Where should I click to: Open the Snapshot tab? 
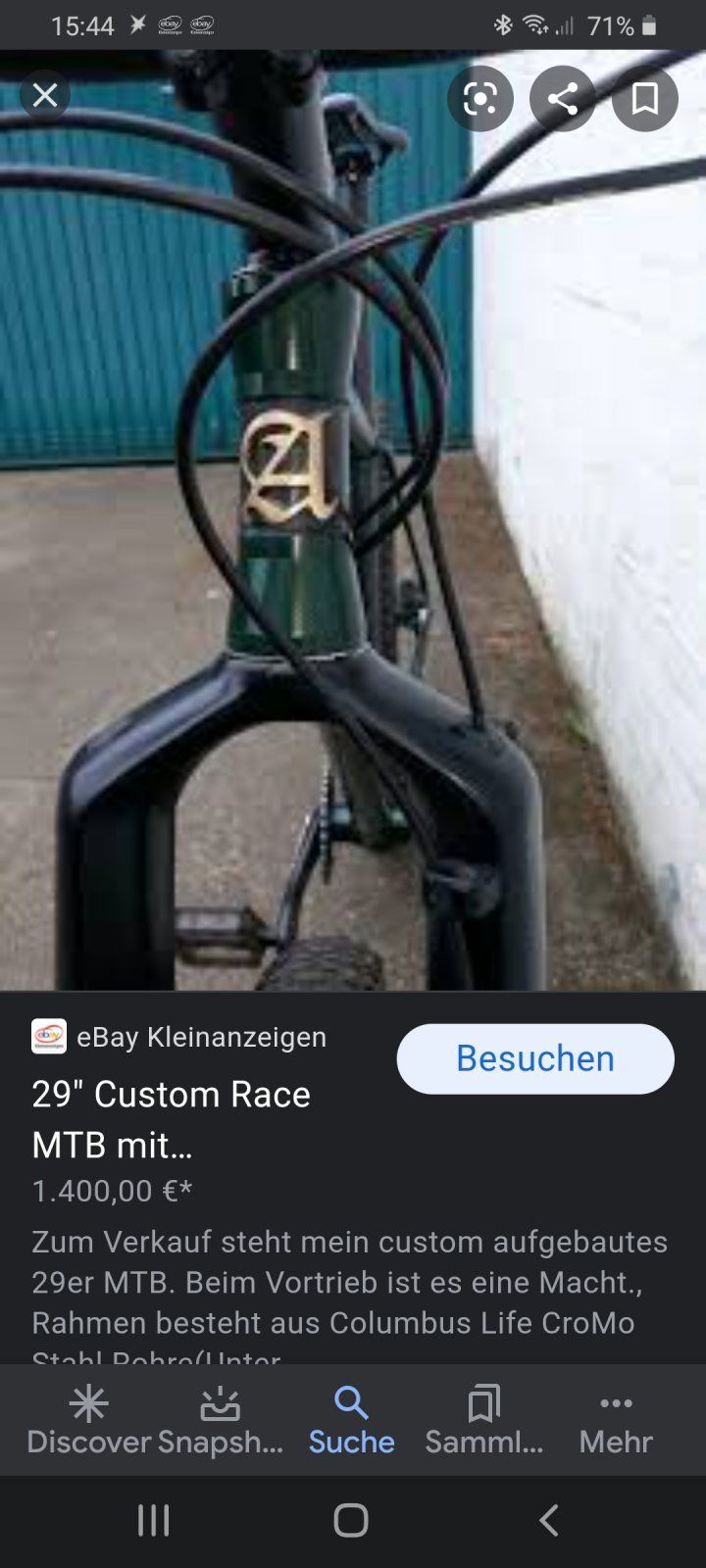click(x=220, y=1419)
